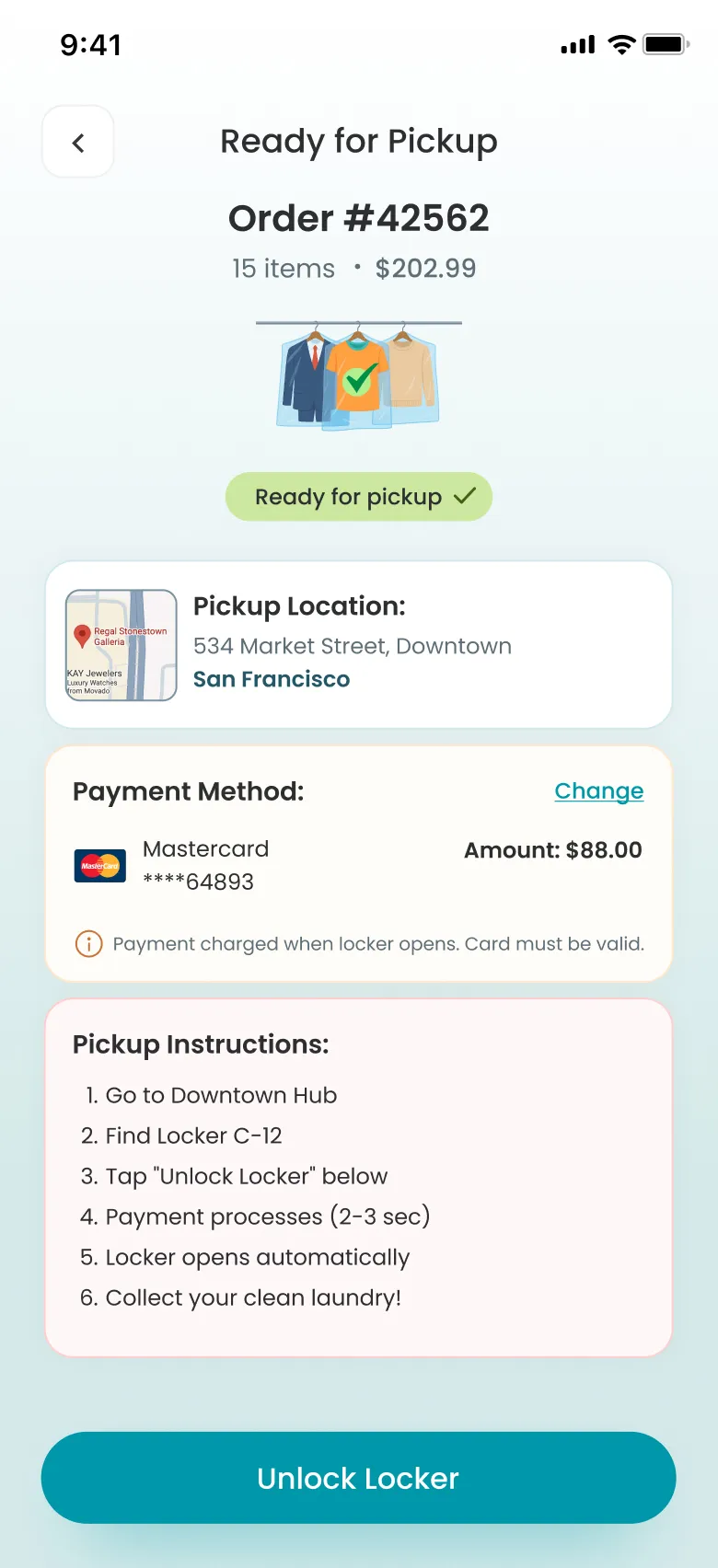Tap the Mastercard card icon

click(100, 865)
